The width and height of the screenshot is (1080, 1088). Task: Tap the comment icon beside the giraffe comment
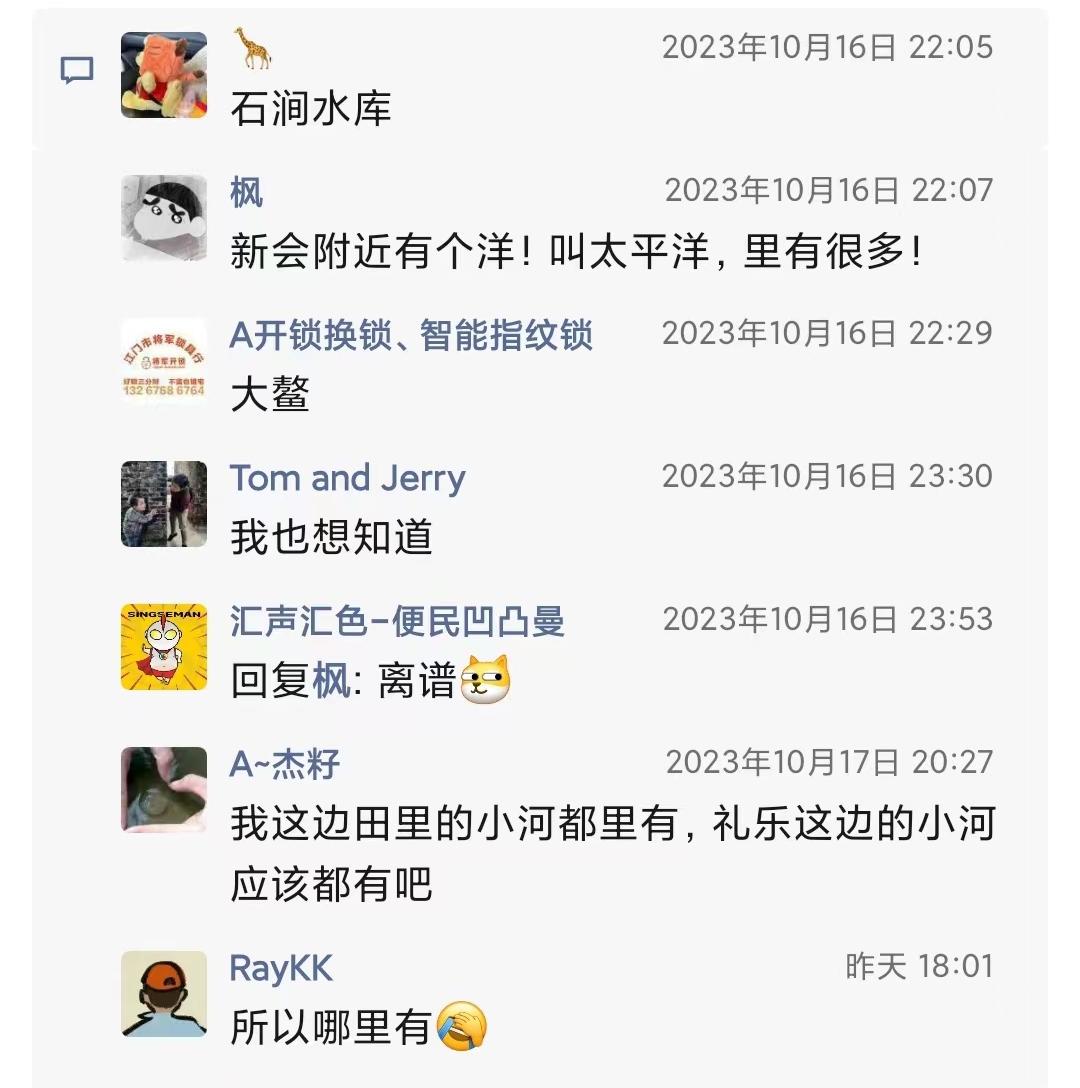77,71
